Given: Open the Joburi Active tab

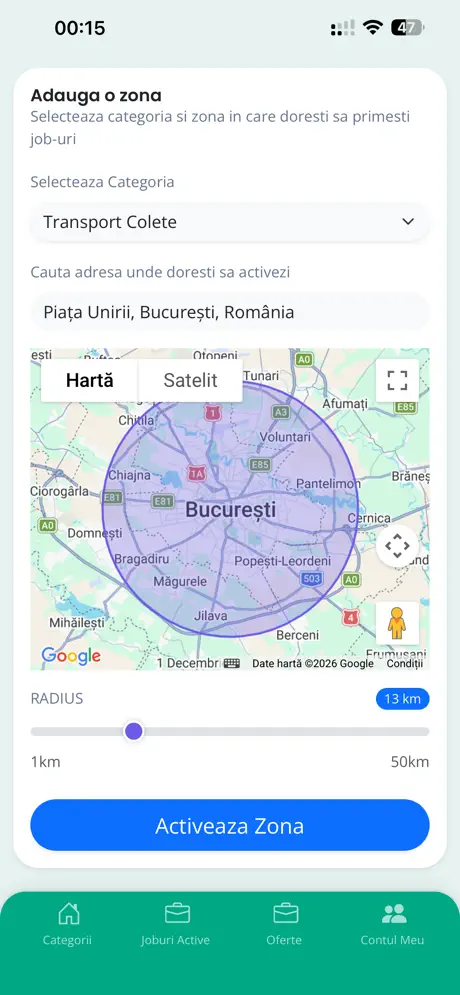Looking at the screenshot, I should [x=176, y=925].
